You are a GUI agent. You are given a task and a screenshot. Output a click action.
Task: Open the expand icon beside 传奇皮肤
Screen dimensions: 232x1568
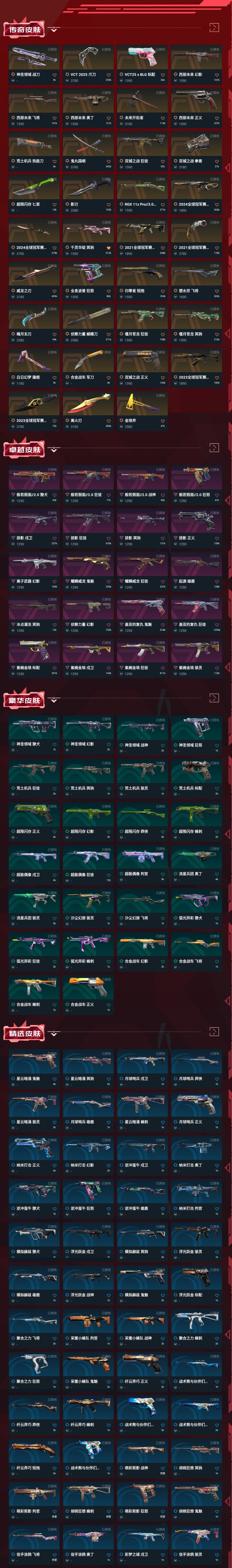coord(214,27)
